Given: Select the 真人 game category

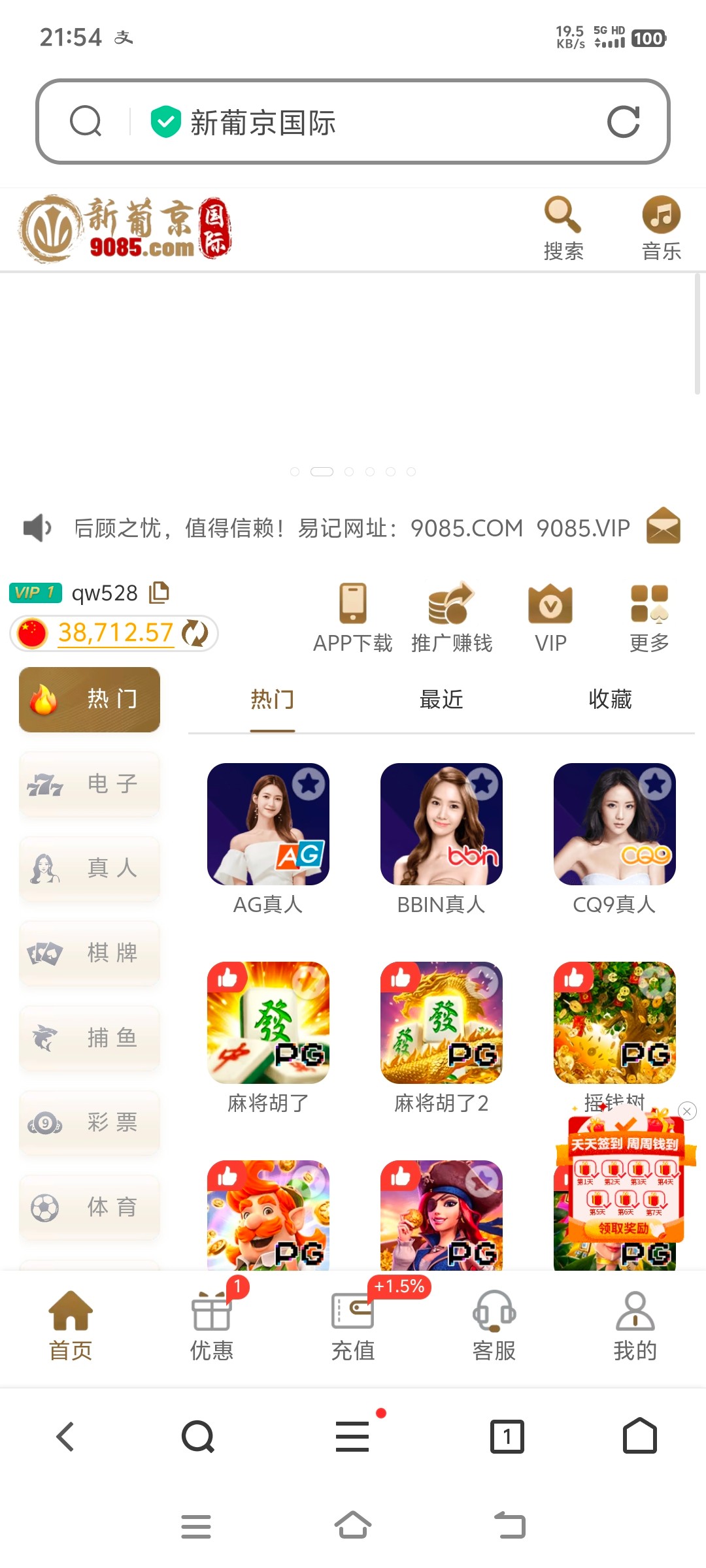Looking at the screenshot, I should click(x=90, y=868).
